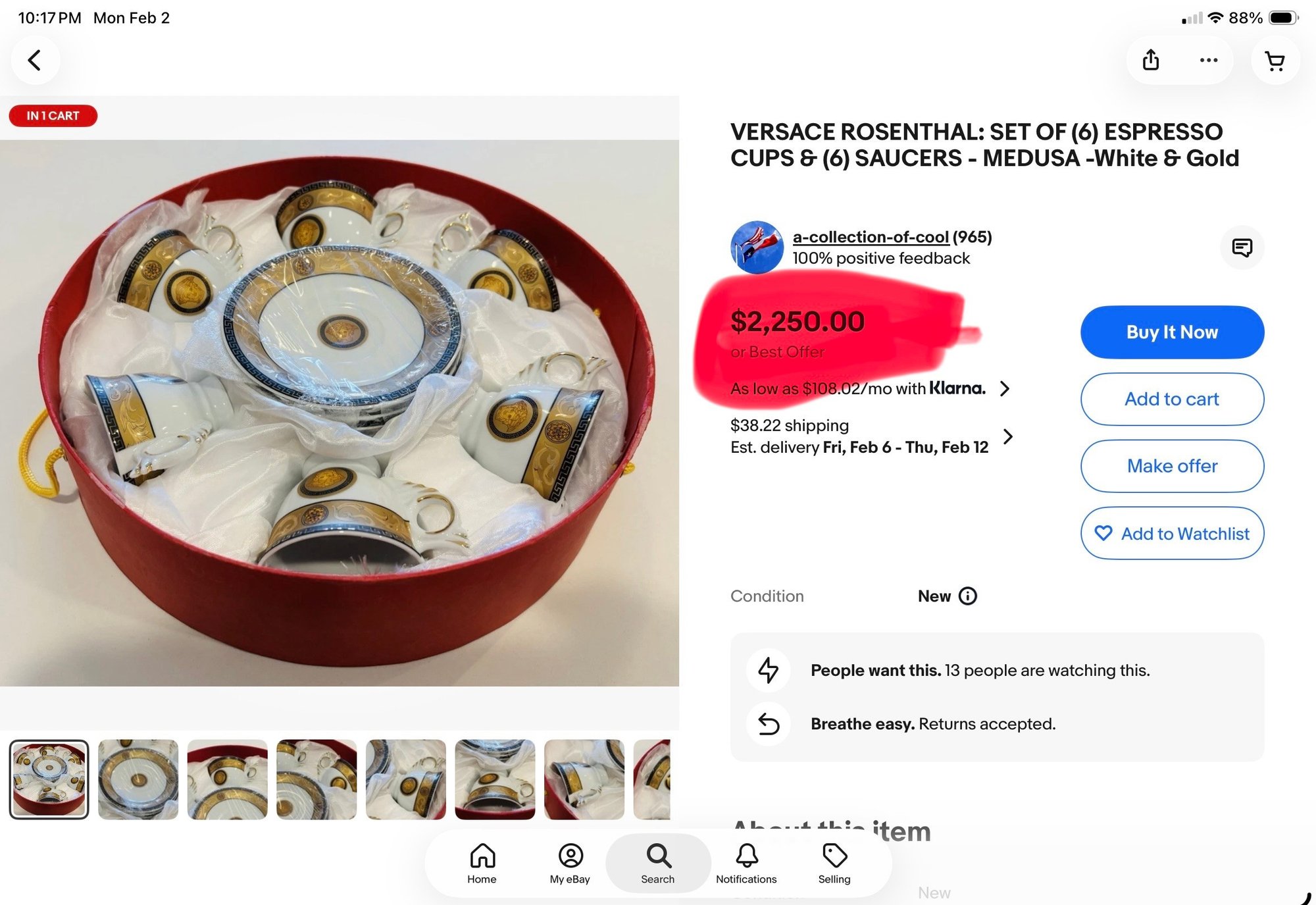The image size is (1316, 905).
Task: Show info about New condition
Action: [967, 596]
